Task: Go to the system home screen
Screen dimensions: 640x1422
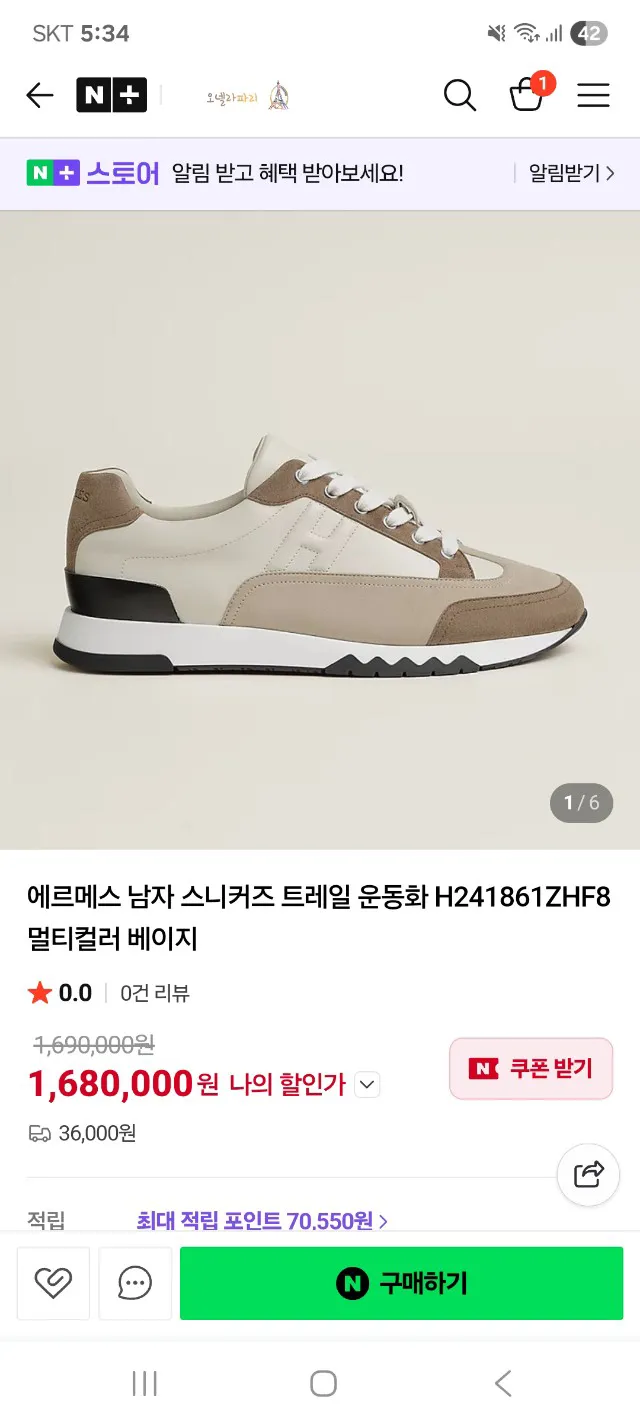Action: point(323,1383)
